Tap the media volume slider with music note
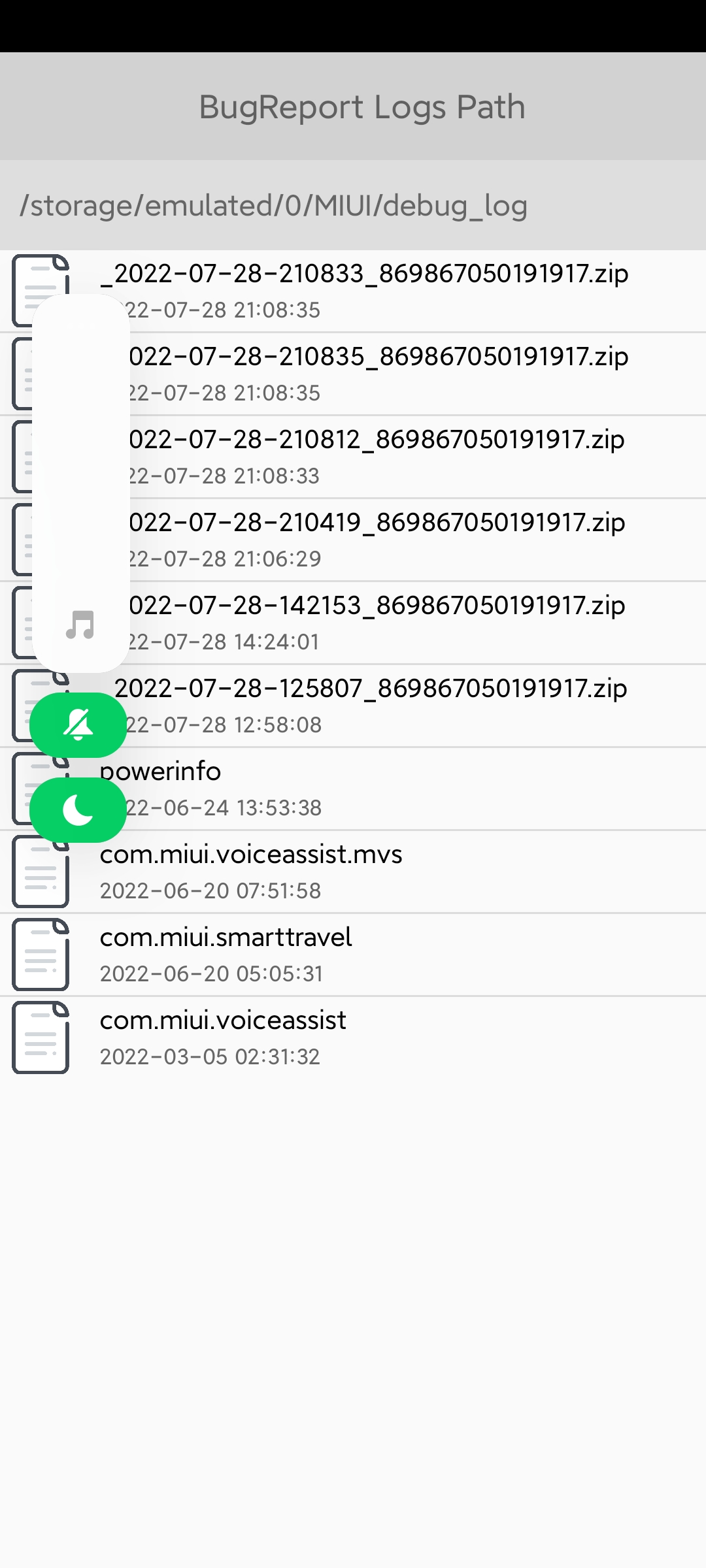This screenshot has height=1568, width=706. tap(81, 483)
